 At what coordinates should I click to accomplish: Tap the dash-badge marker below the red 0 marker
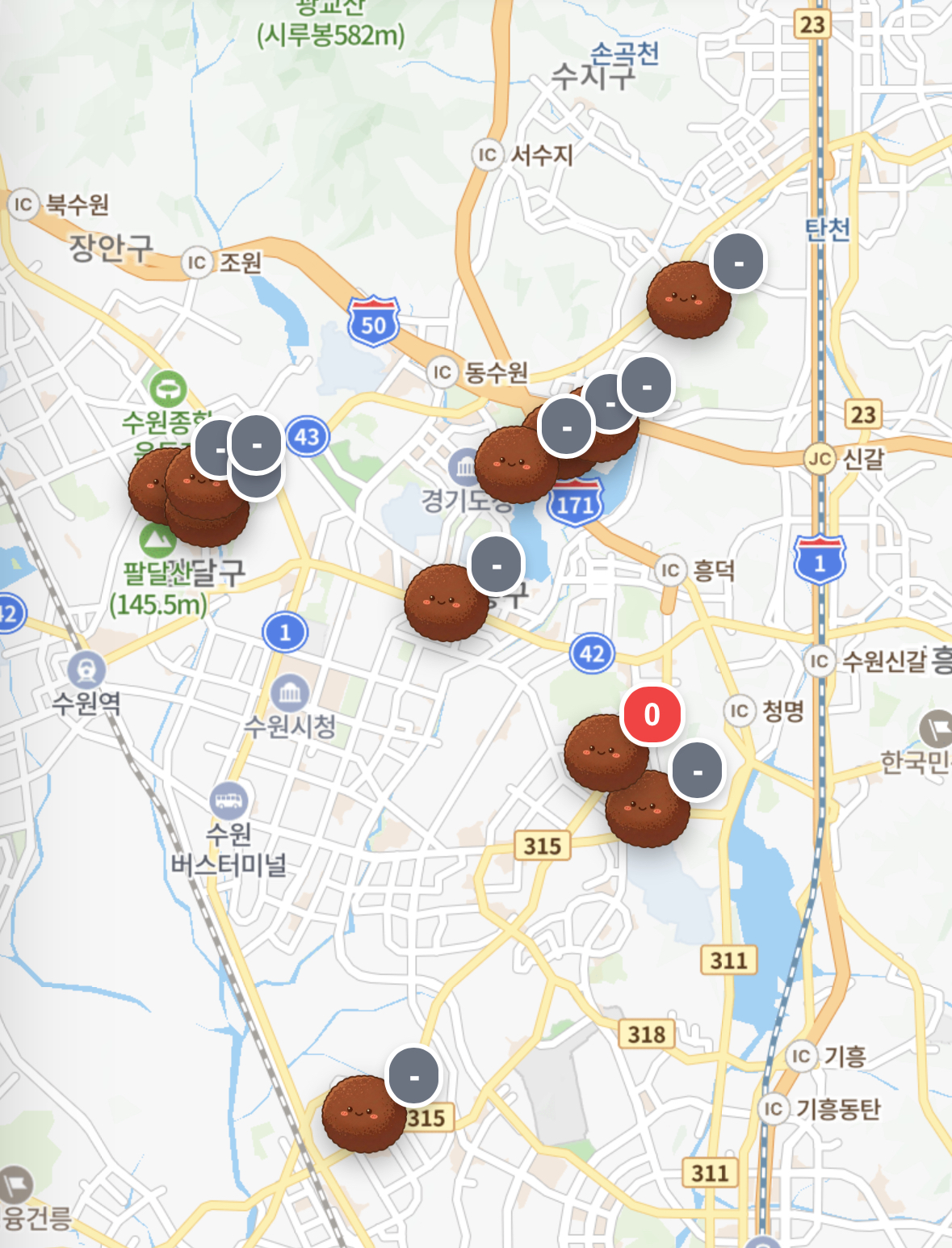point(648,808)
